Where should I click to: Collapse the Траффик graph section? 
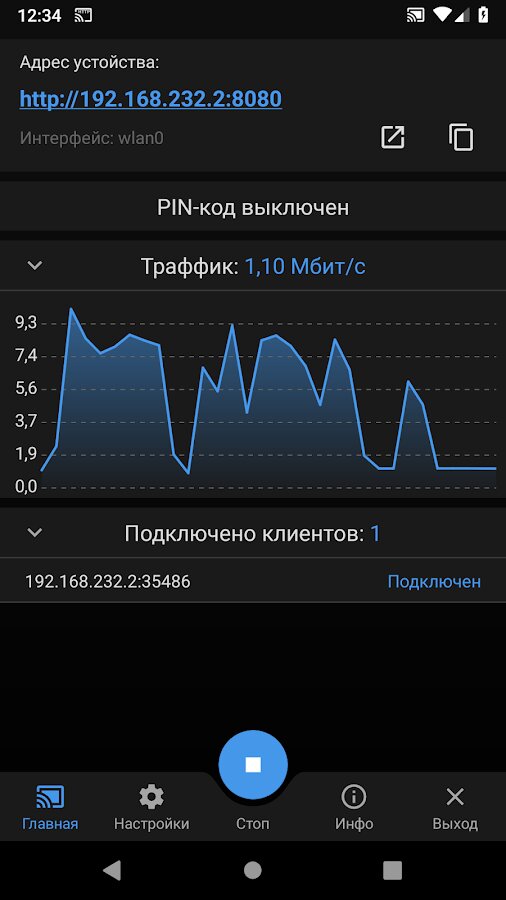point(35,266)
